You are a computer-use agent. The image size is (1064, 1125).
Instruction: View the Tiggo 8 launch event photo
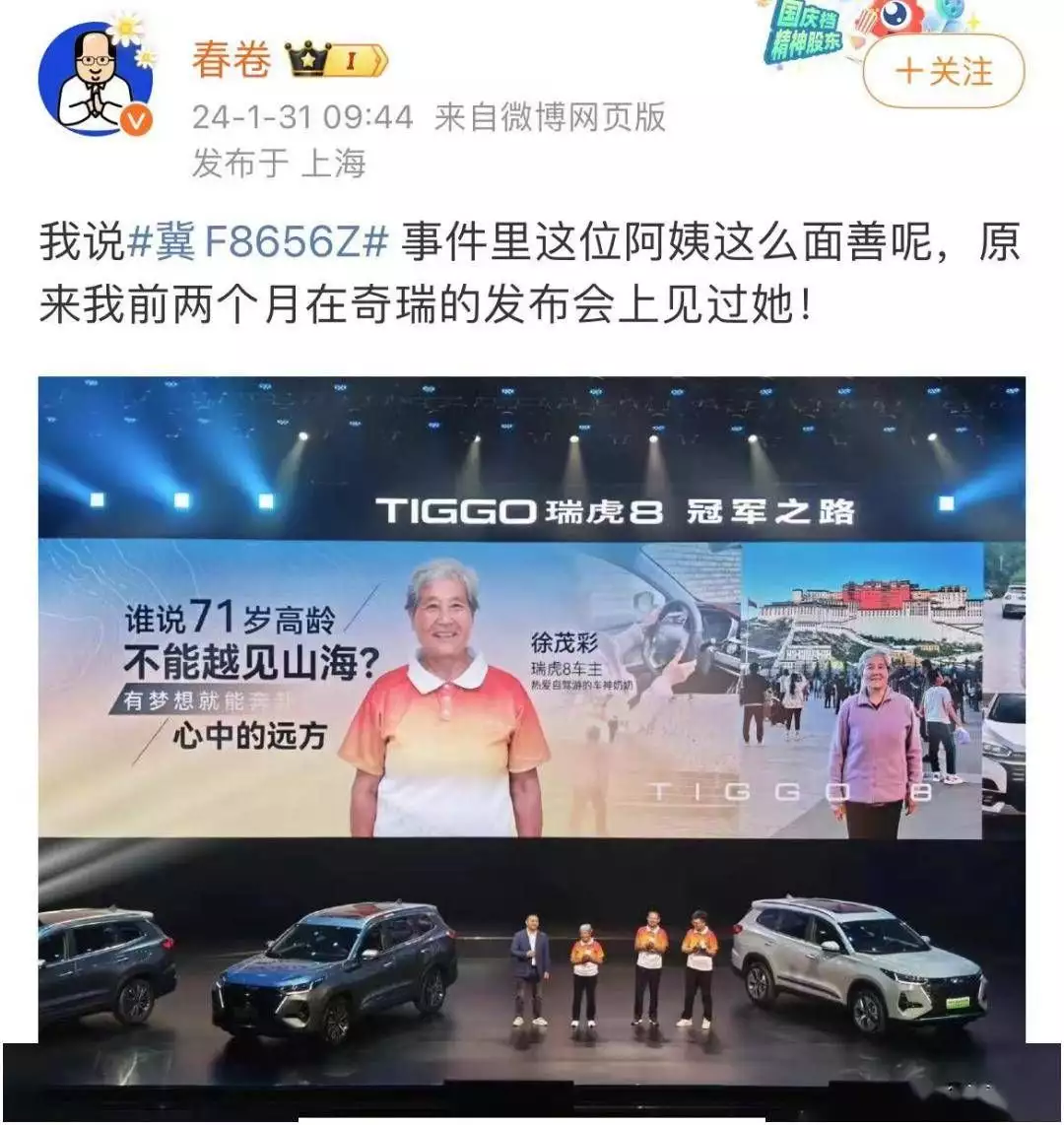(x=532, y=709)
